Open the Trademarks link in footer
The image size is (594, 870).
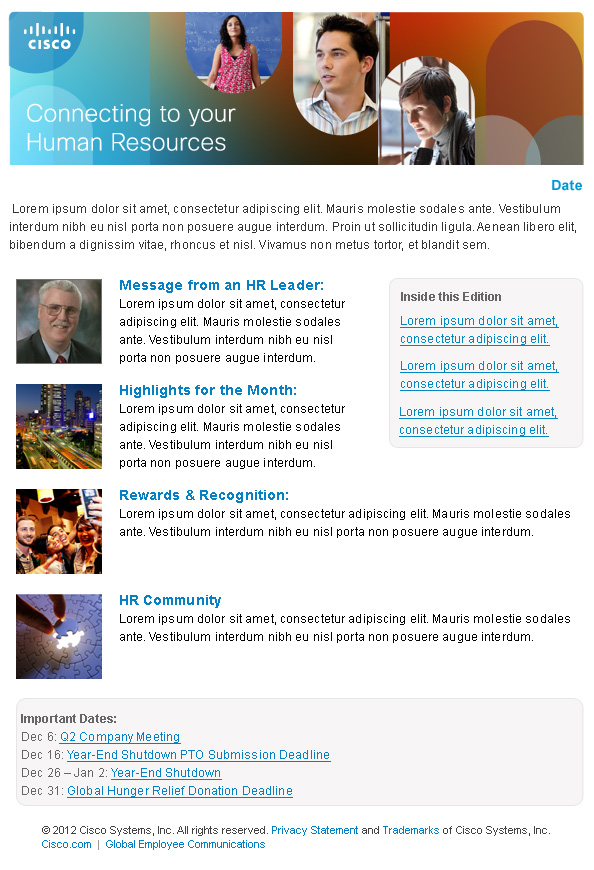[410, 830]
